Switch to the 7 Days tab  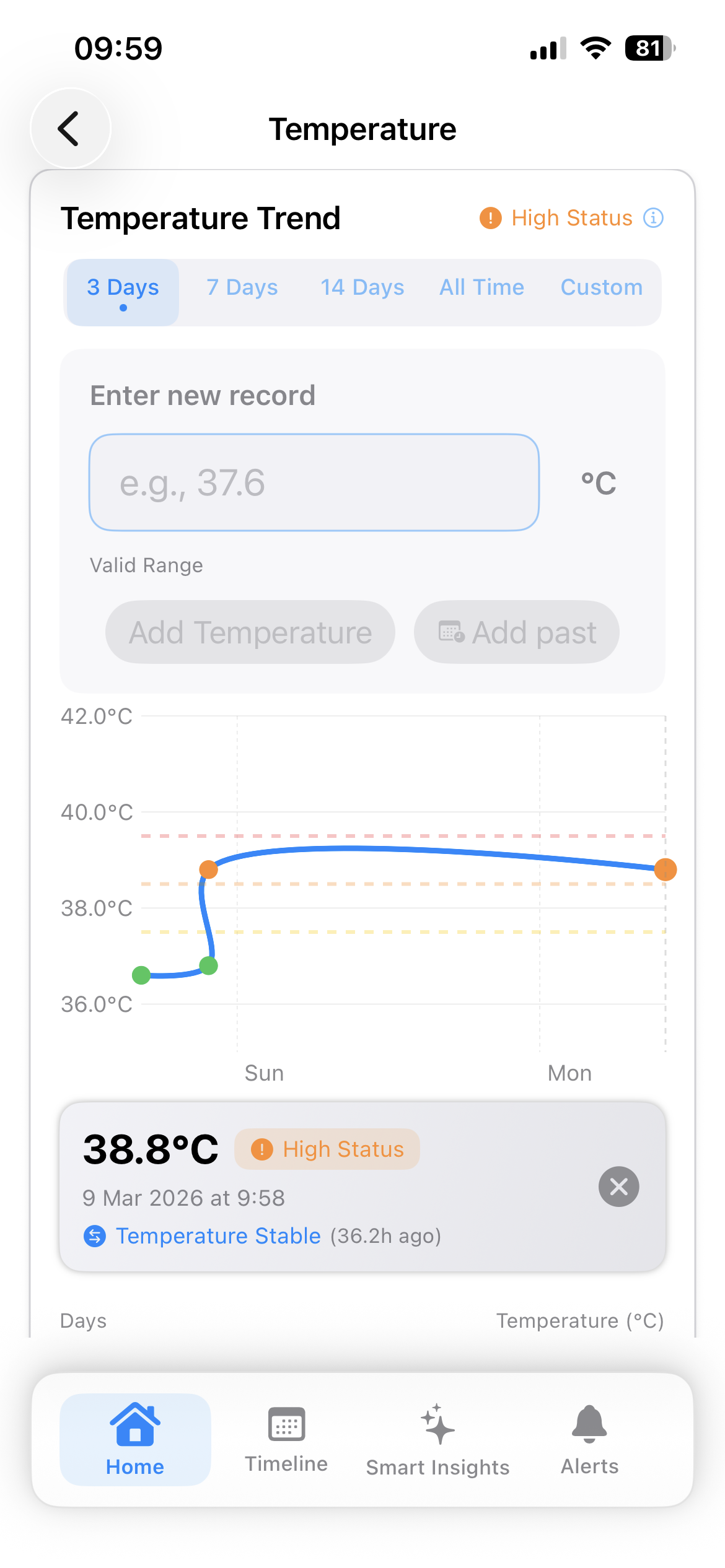pyautogui.click(x=242, y=287)
